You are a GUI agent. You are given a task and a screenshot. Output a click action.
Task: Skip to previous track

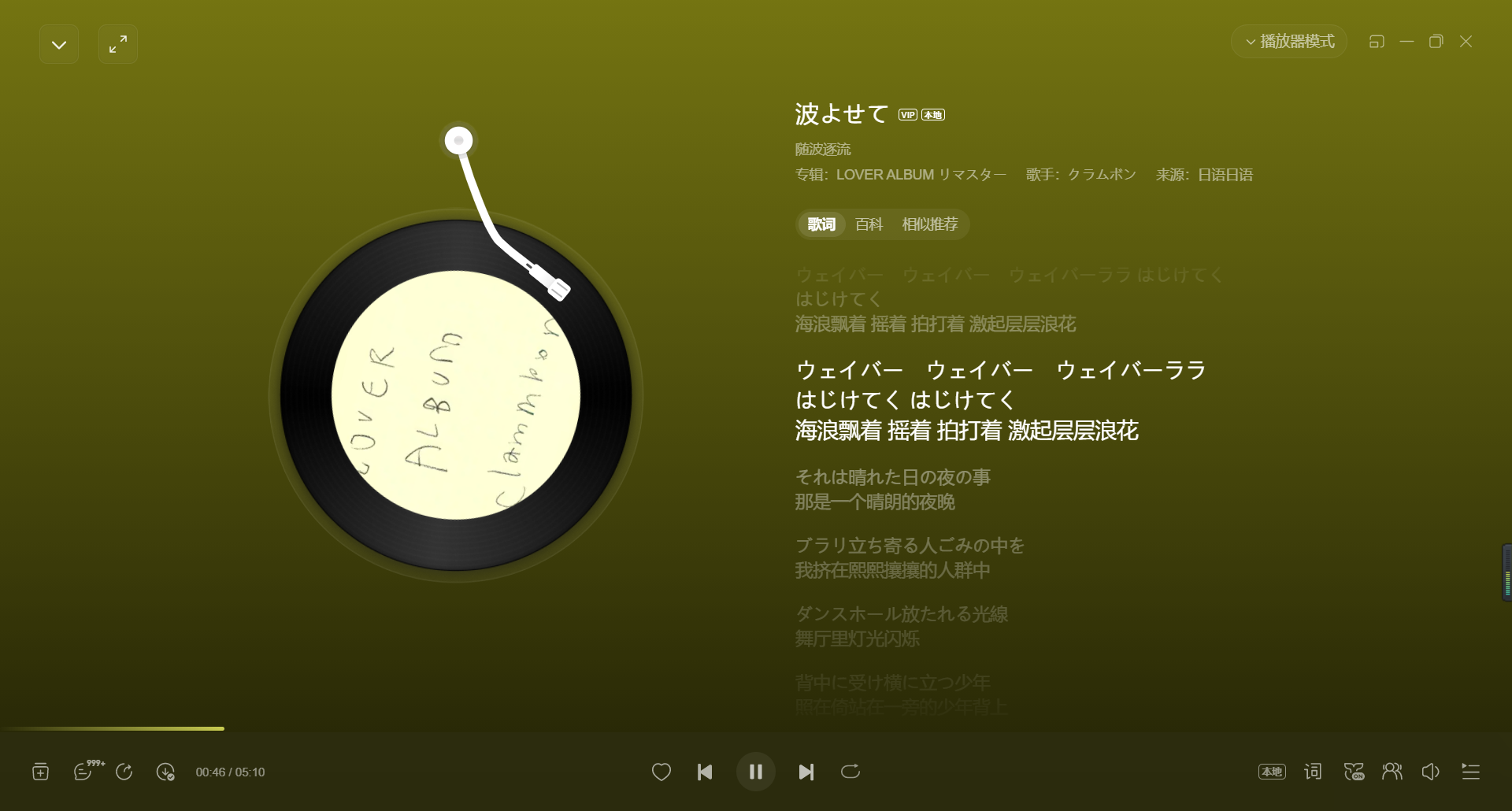tap(705, 772)
